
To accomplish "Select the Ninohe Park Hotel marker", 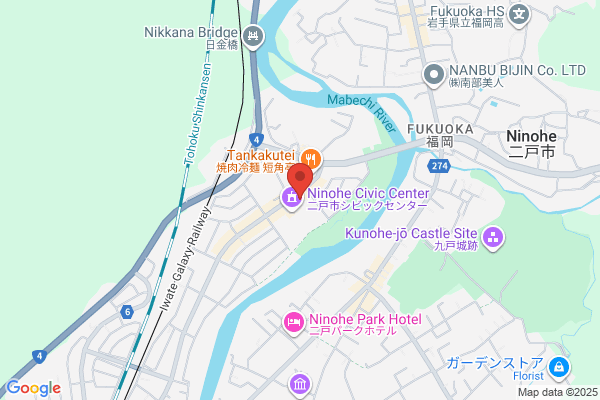I will (x=294, y=323).
